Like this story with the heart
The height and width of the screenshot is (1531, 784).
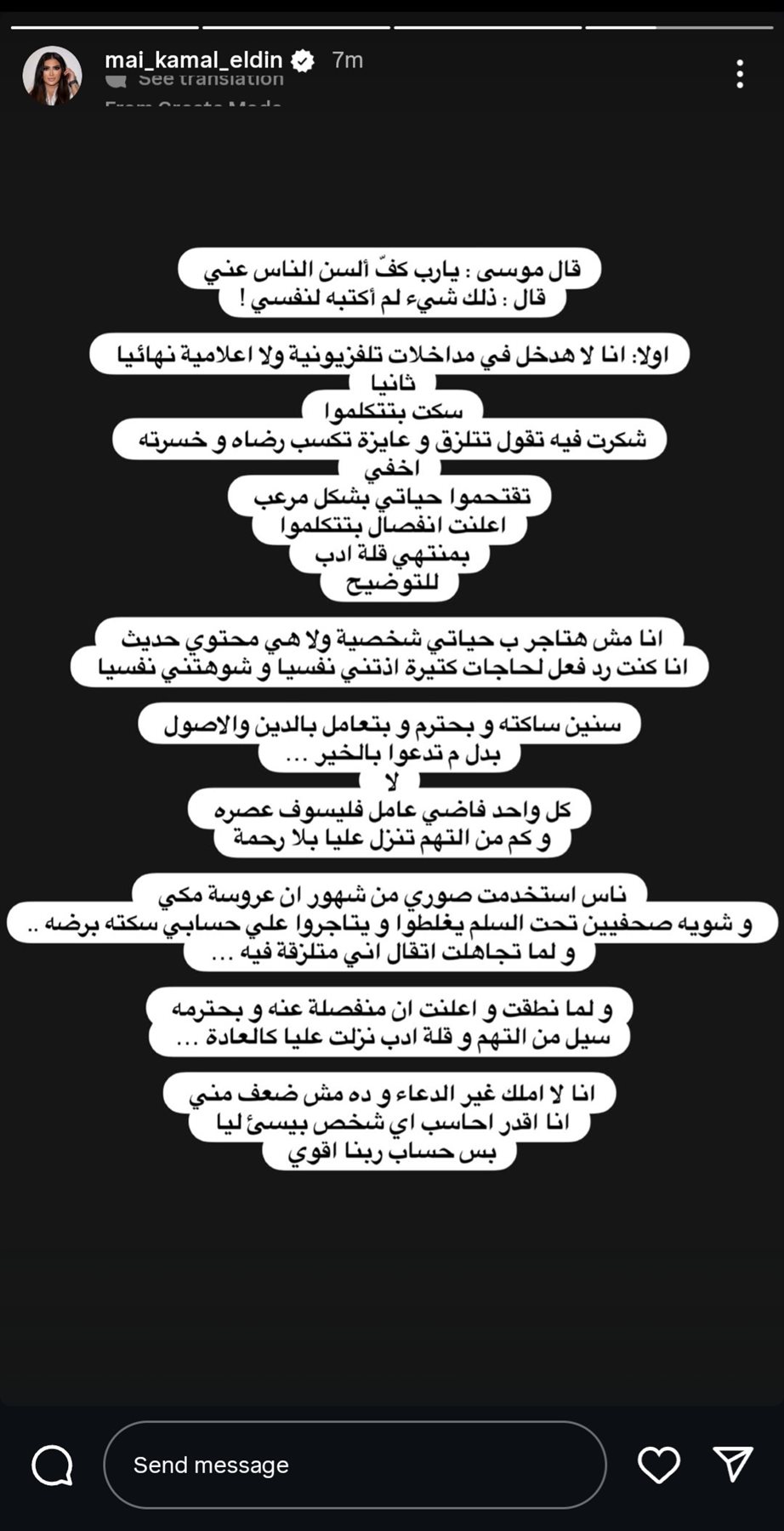(659, 1465)
